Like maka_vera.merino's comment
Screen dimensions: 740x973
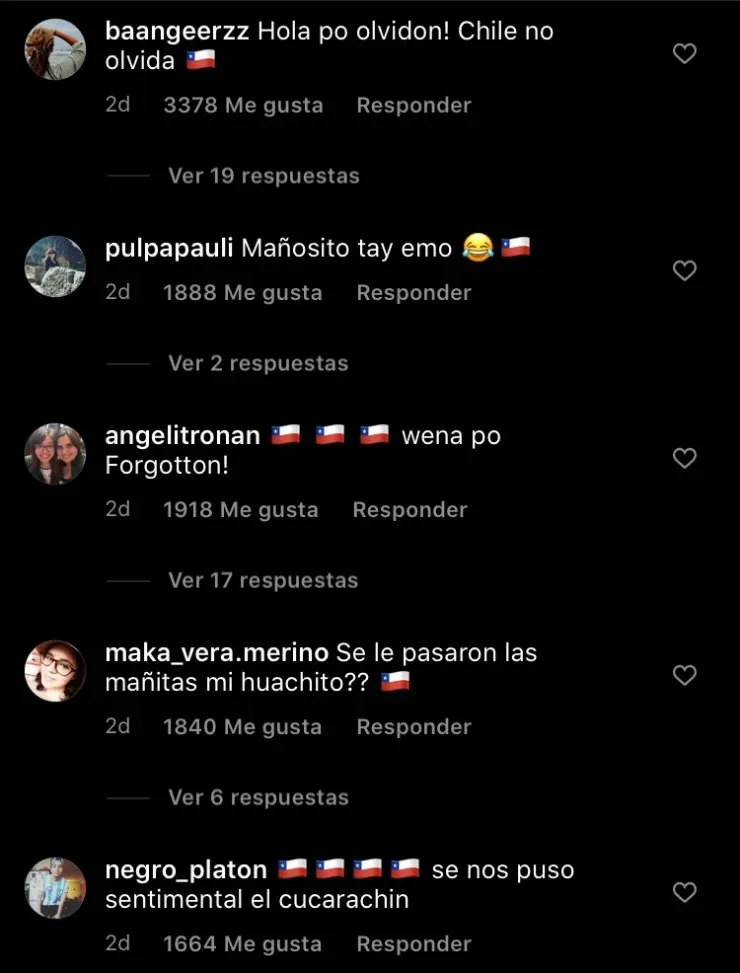[x=684, y=675]
